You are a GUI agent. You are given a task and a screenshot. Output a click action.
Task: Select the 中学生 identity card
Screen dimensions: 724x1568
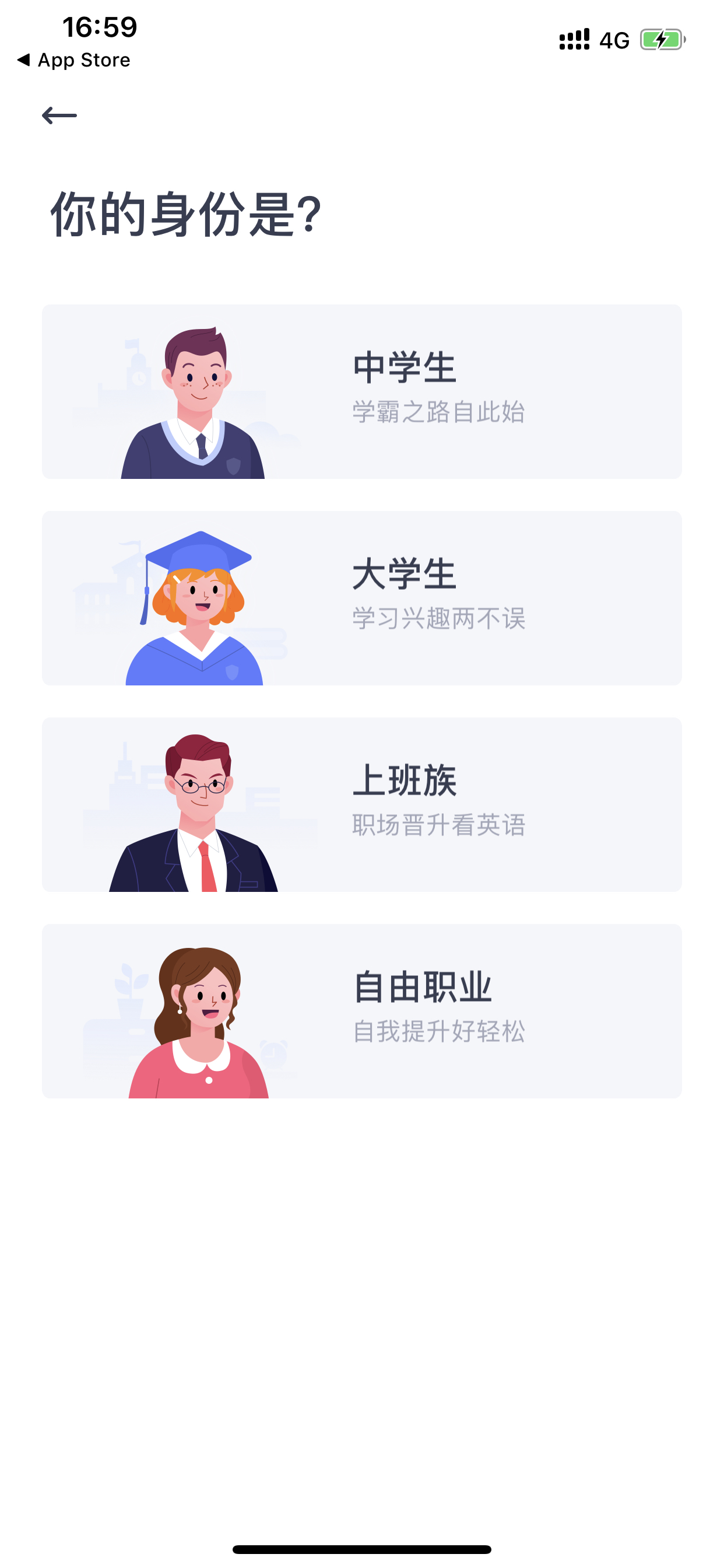click(361, 391)
